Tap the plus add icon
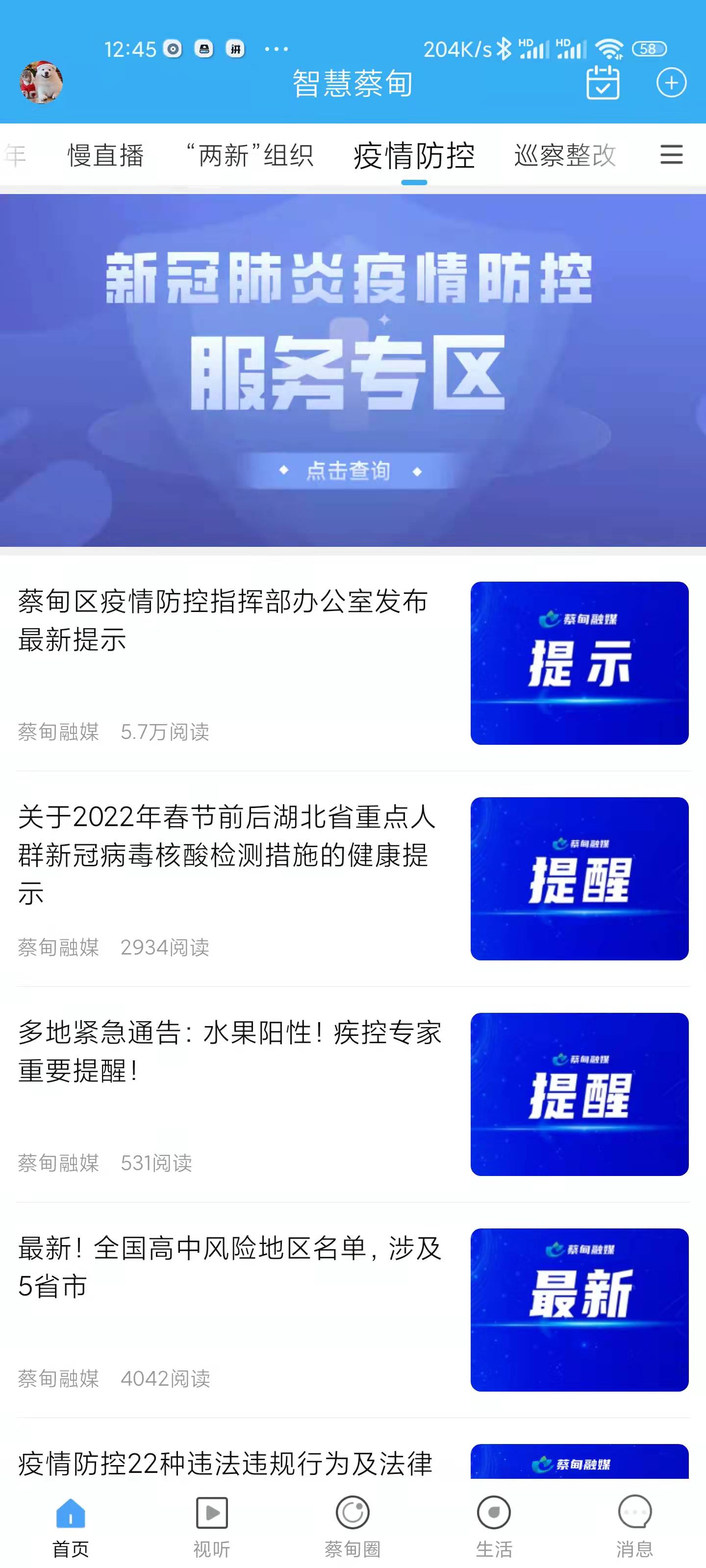This screenshot has width=706, height=1568. pos(671,83)
